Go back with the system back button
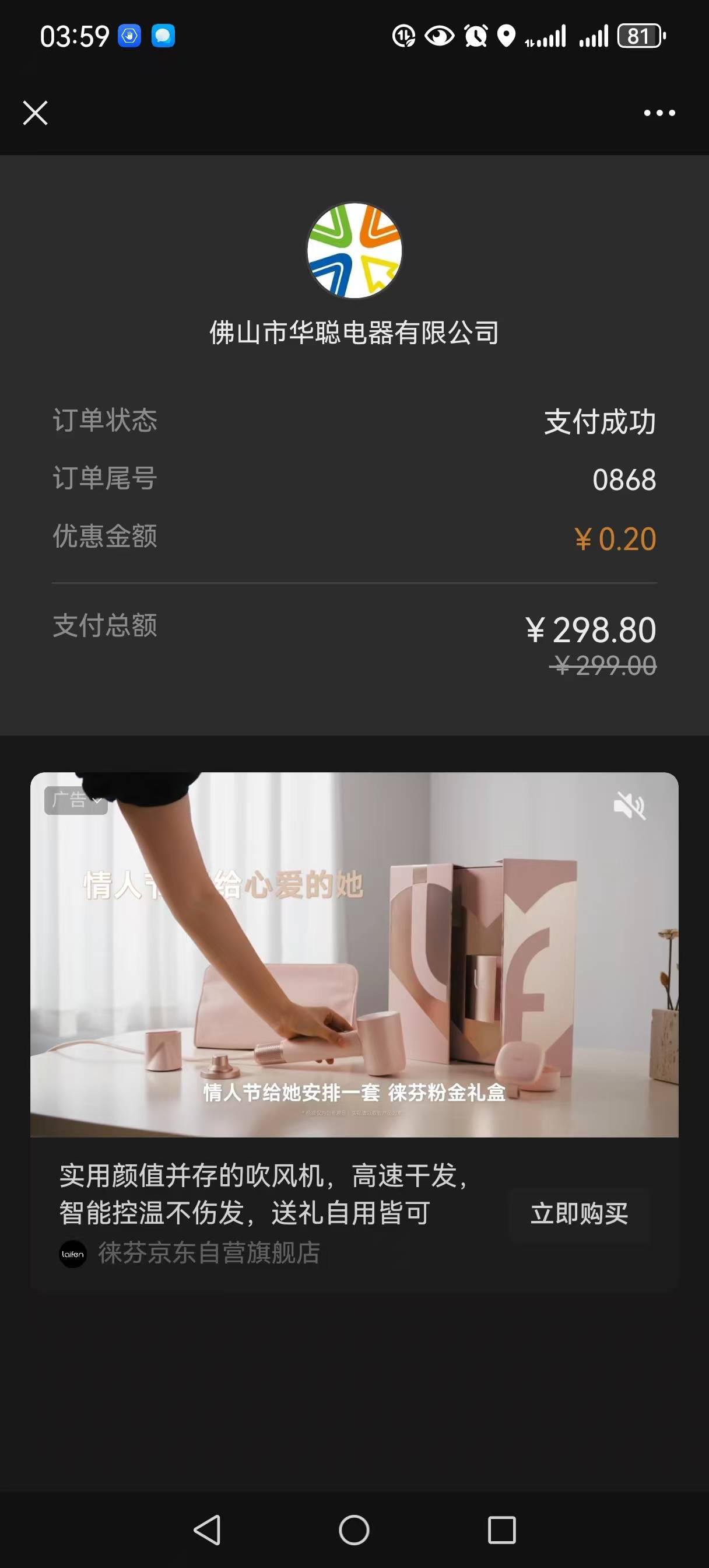 (x=207, y=1529)
